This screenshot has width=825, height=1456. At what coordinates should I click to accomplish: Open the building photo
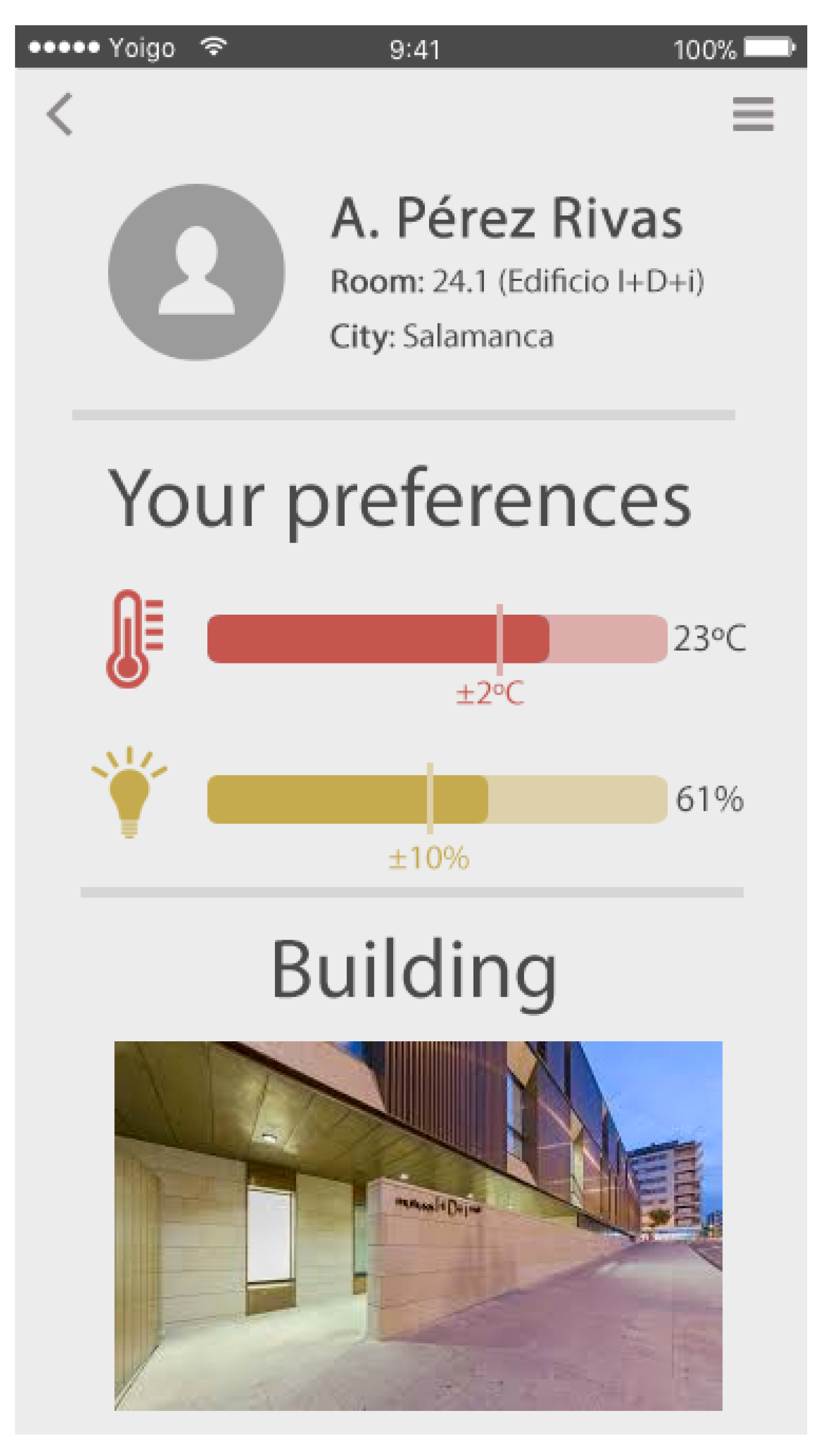point(418,1226)
